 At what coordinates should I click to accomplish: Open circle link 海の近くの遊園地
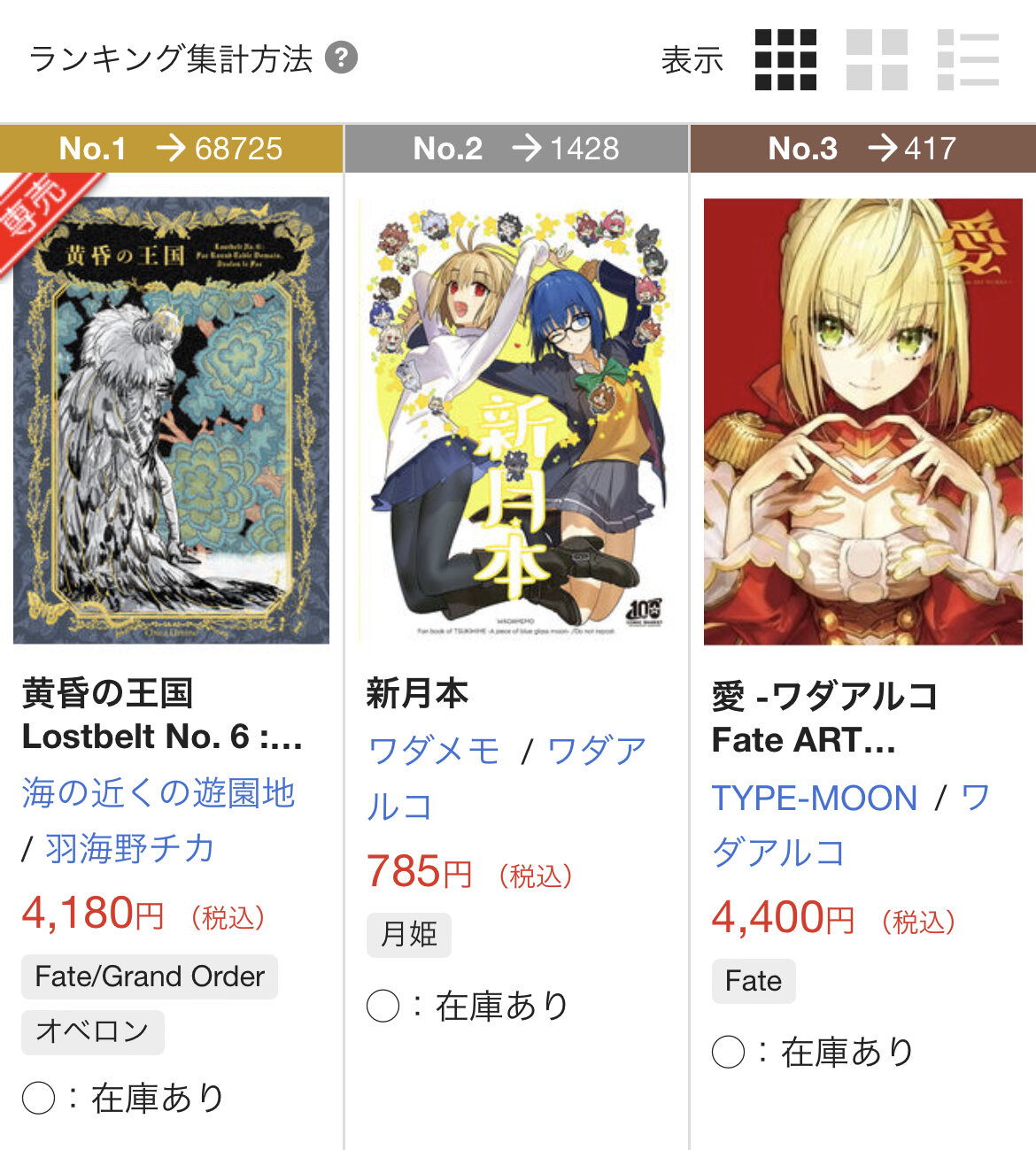[158, 792]
